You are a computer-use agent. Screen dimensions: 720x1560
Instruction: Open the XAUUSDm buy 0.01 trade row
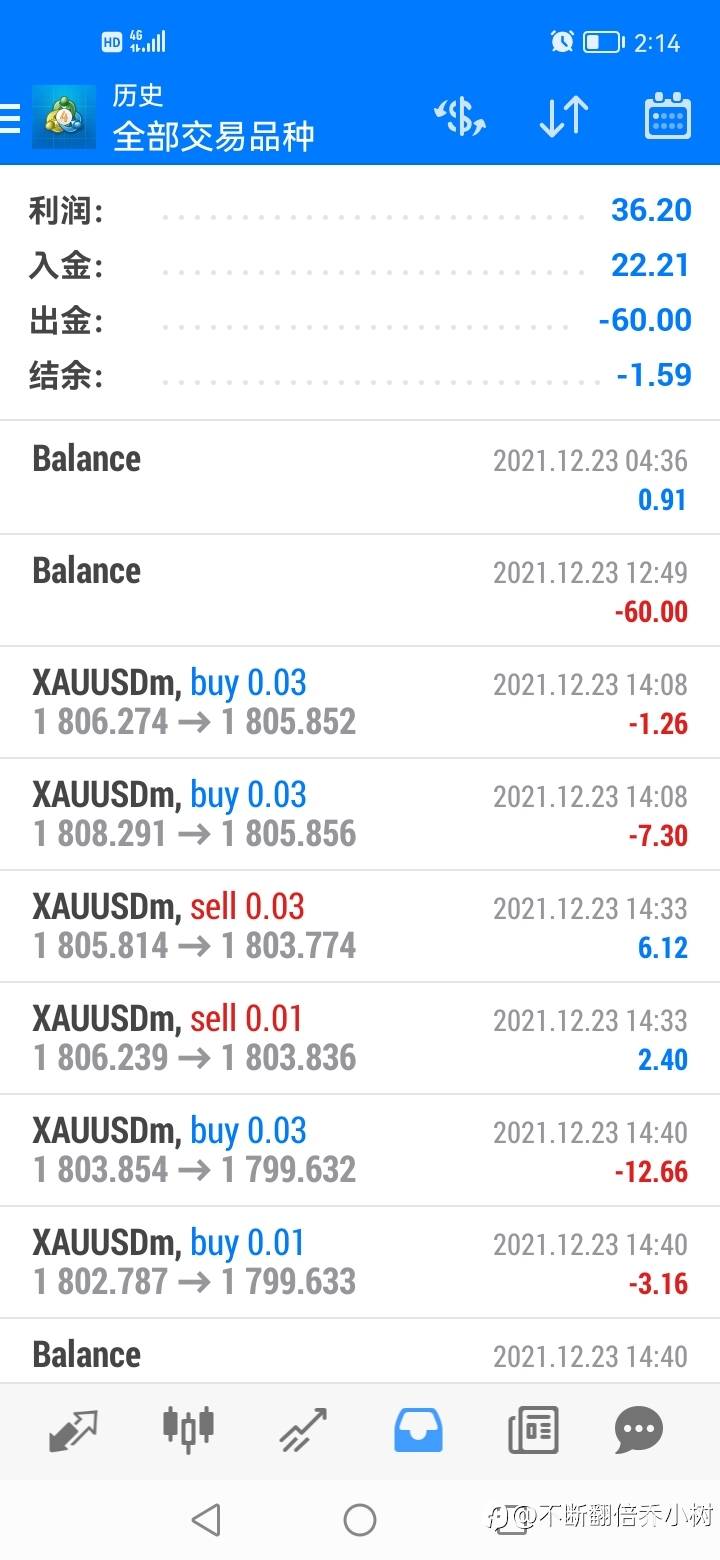[360, 1262]
